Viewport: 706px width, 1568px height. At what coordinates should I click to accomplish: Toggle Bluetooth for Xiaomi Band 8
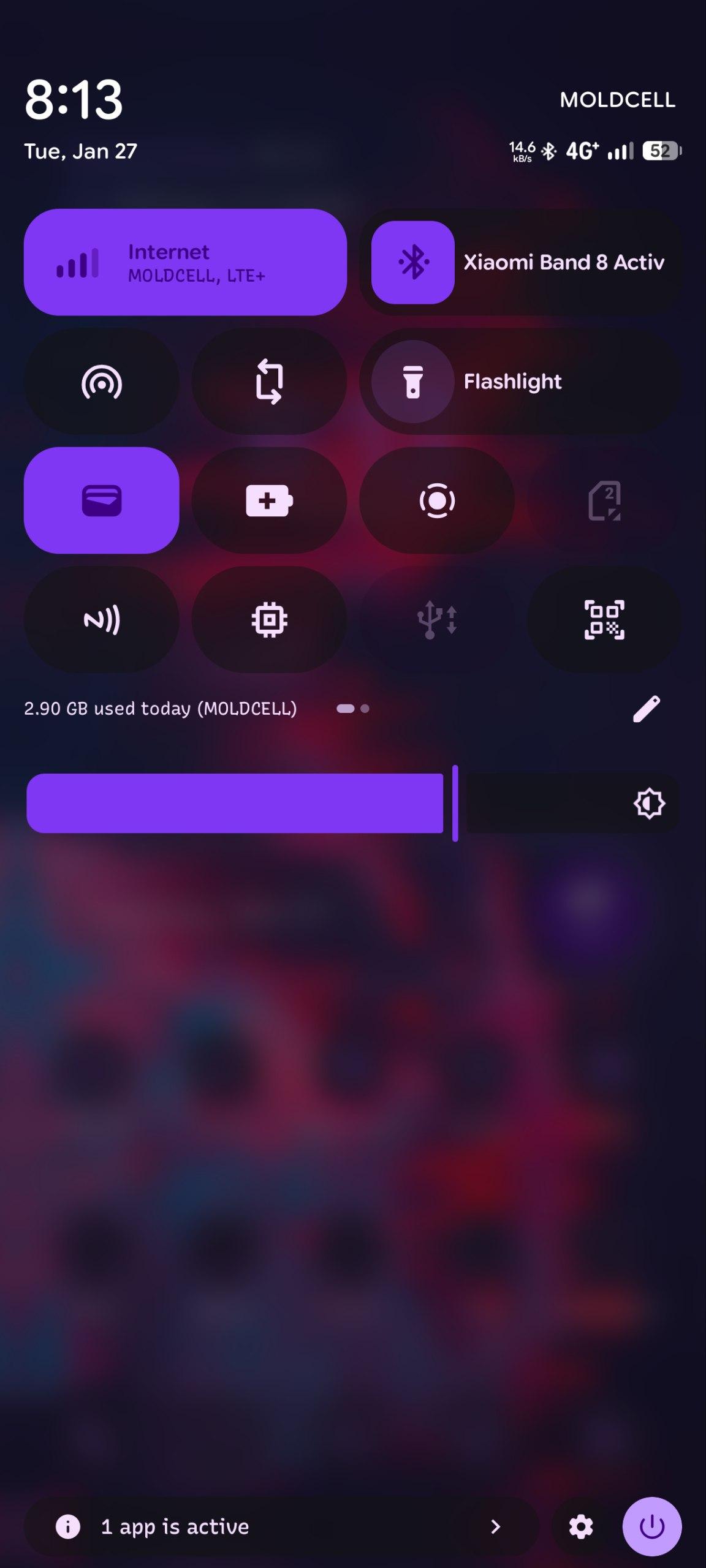413,262
